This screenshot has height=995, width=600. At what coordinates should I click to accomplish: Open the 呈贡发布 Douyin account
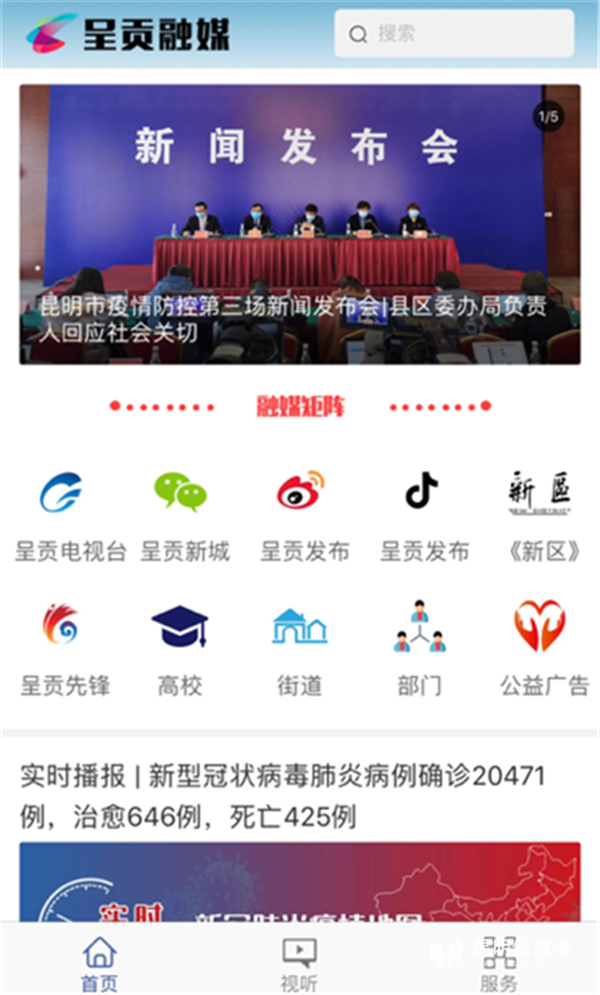tap(424, 513)
